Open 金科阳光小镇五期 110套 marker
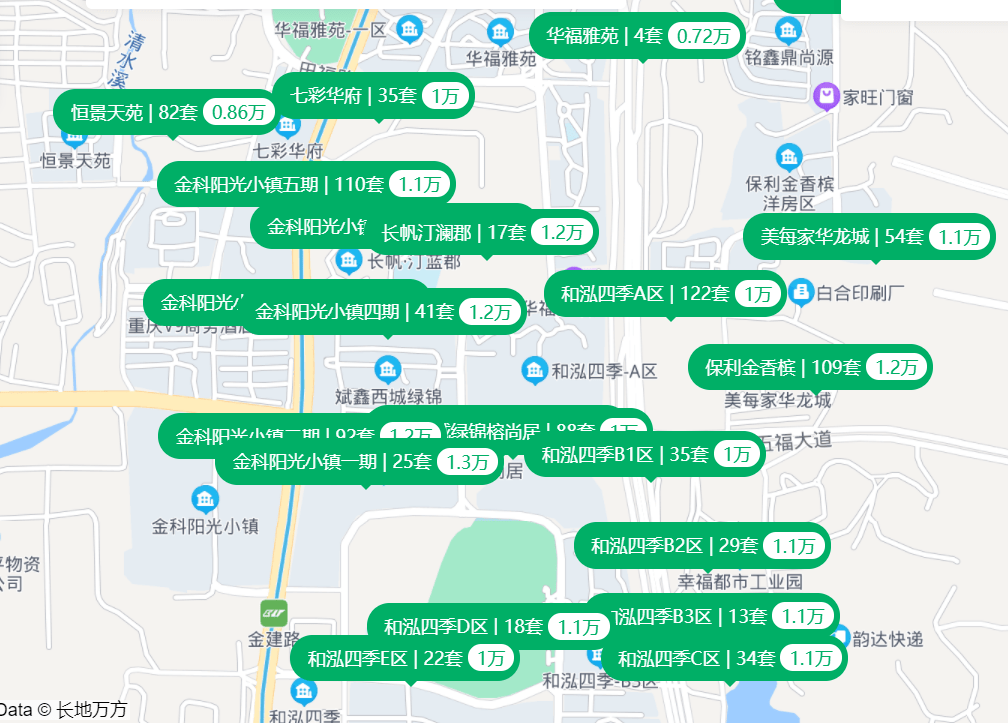1008x723 pixels. coord(306,184)
